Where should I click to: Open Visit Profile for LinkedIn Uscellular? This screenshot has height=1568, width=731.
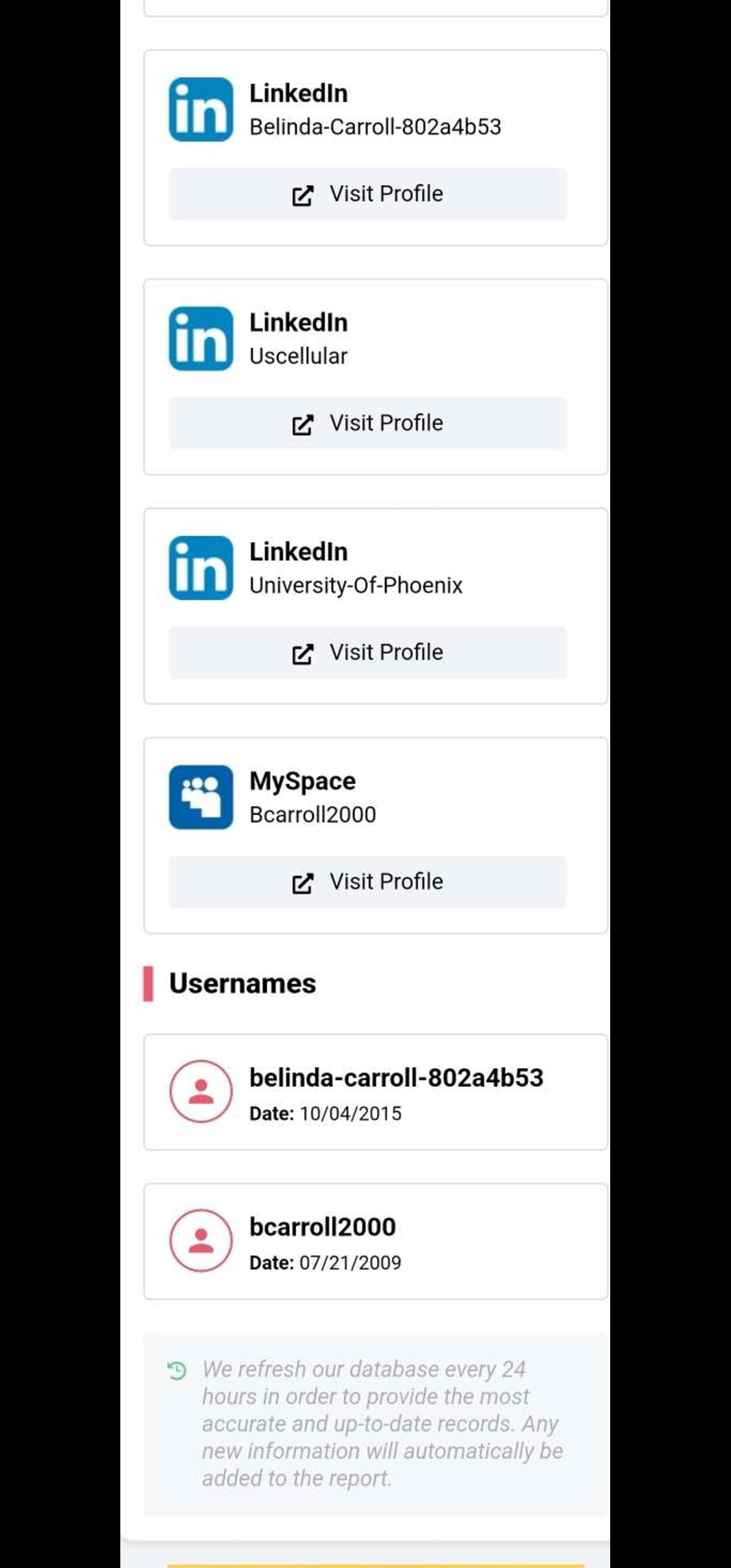[367, 423]
